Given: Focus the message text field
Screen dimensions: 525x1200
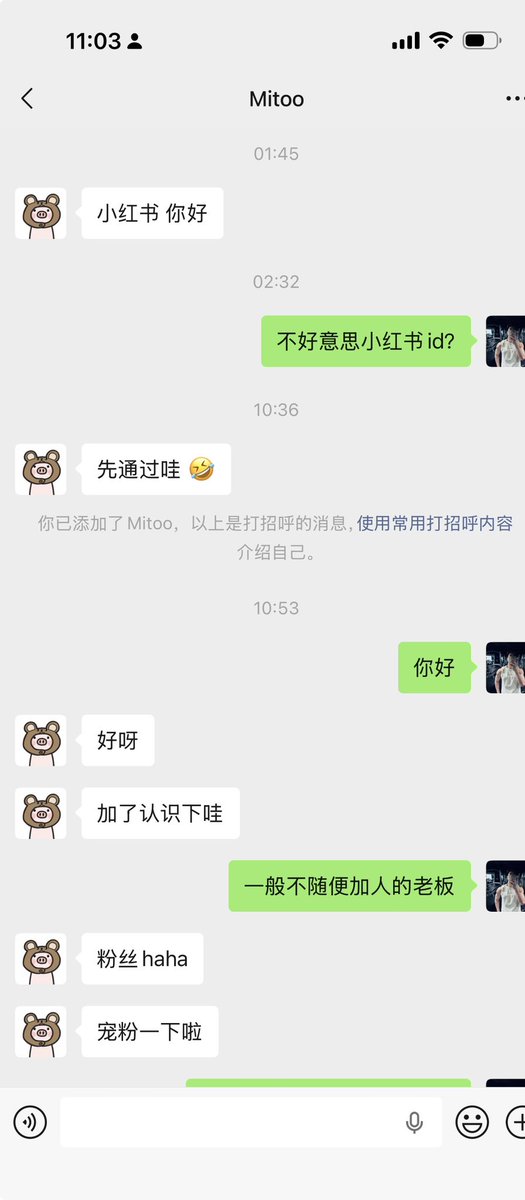Looking at the screenshot, I should (x=251, y=1122).
